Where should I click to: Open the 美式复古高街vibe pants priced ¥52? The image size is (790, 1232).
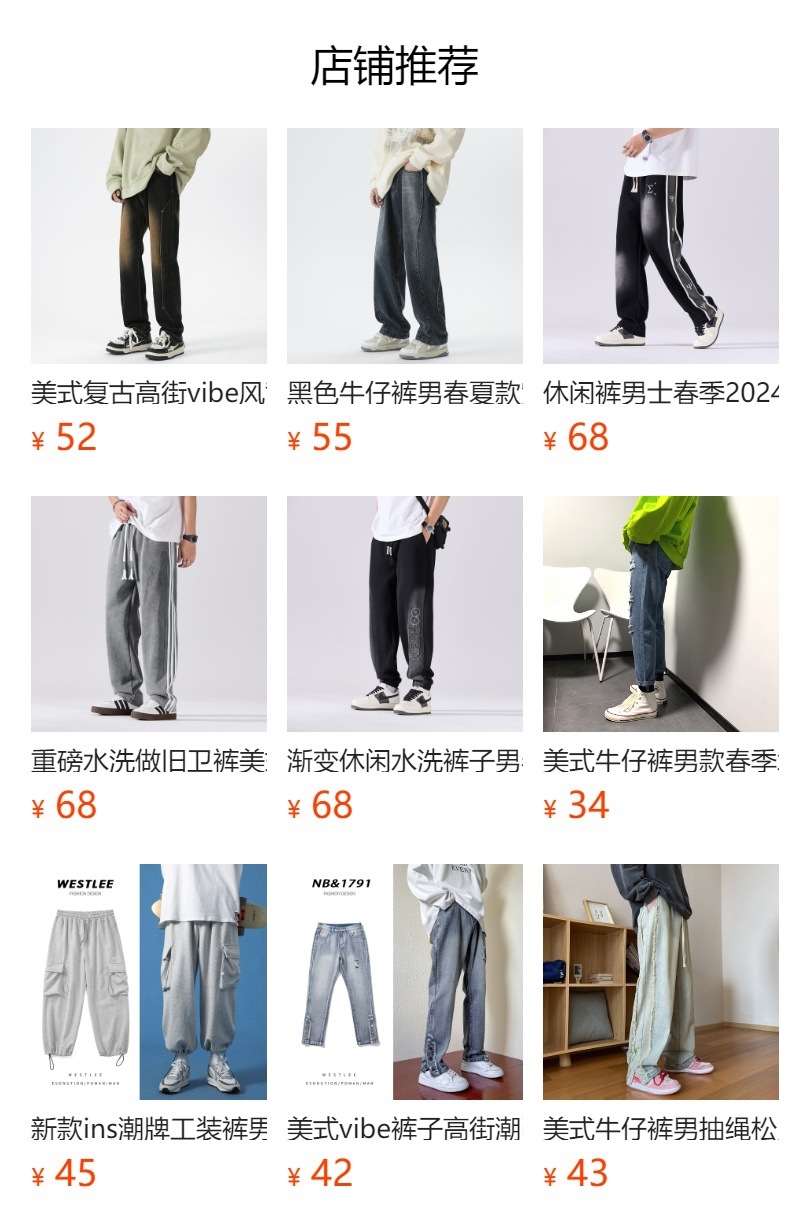coord(148,246)
